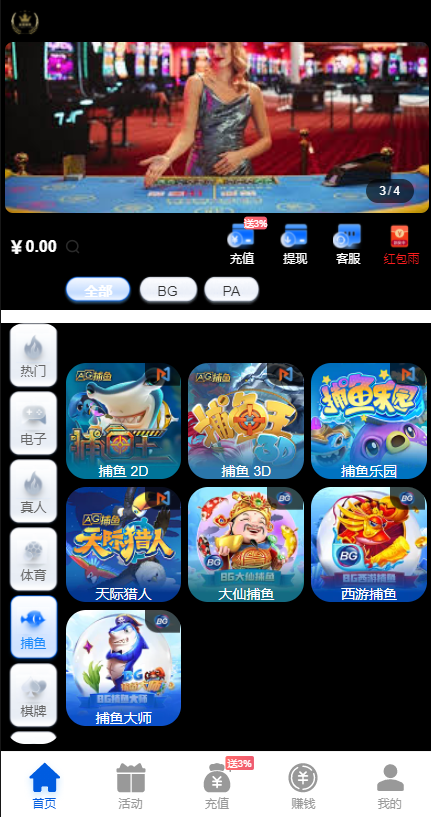Launch the 捕鱼乐园 game
The height and width of the screenshot is (817, 431).
(x=369, y=421)
